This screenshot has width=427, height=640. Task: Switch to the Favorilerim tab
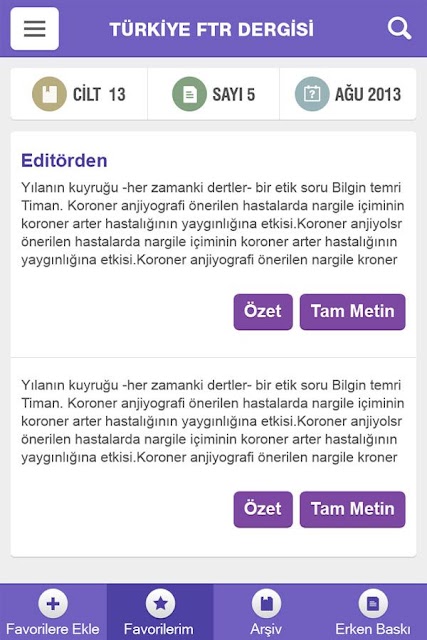tap(160, 612)
